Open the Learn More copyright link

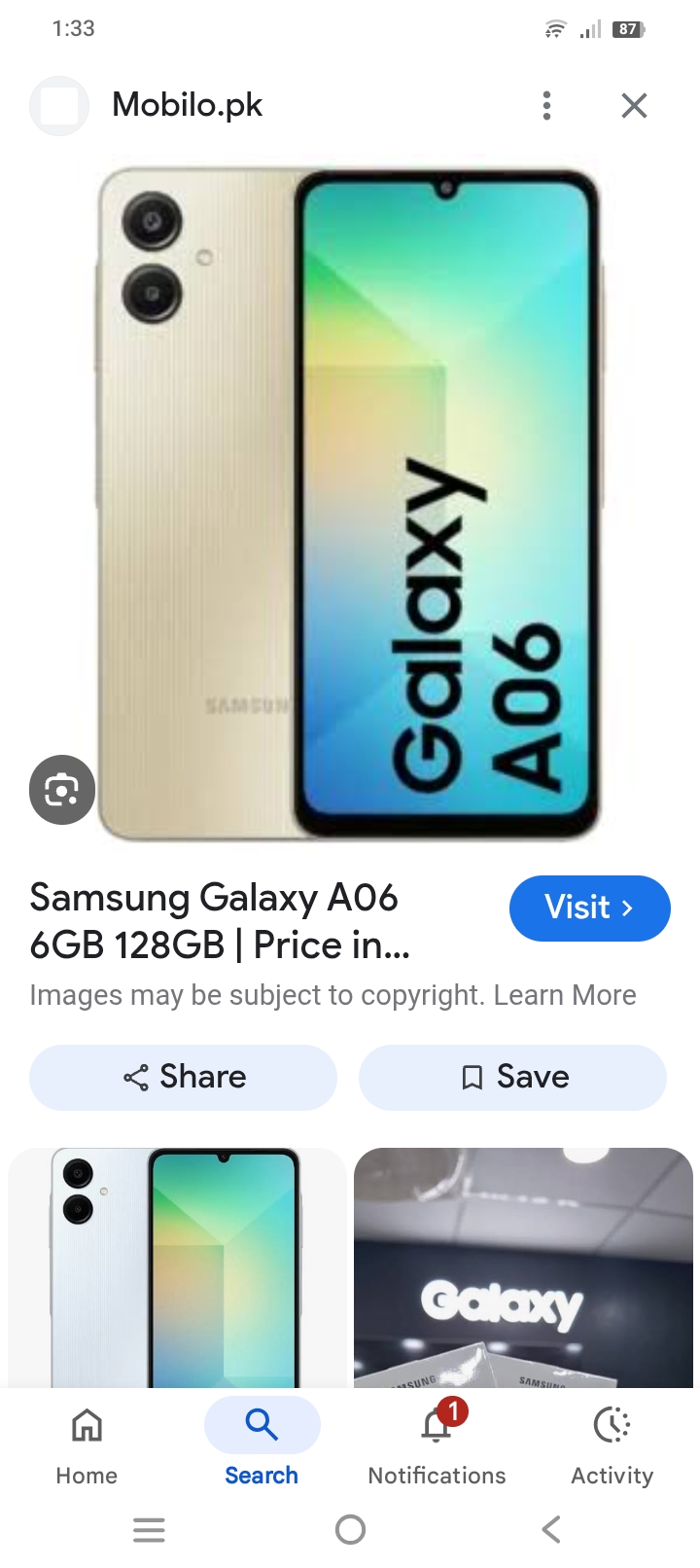coord(565,995)
